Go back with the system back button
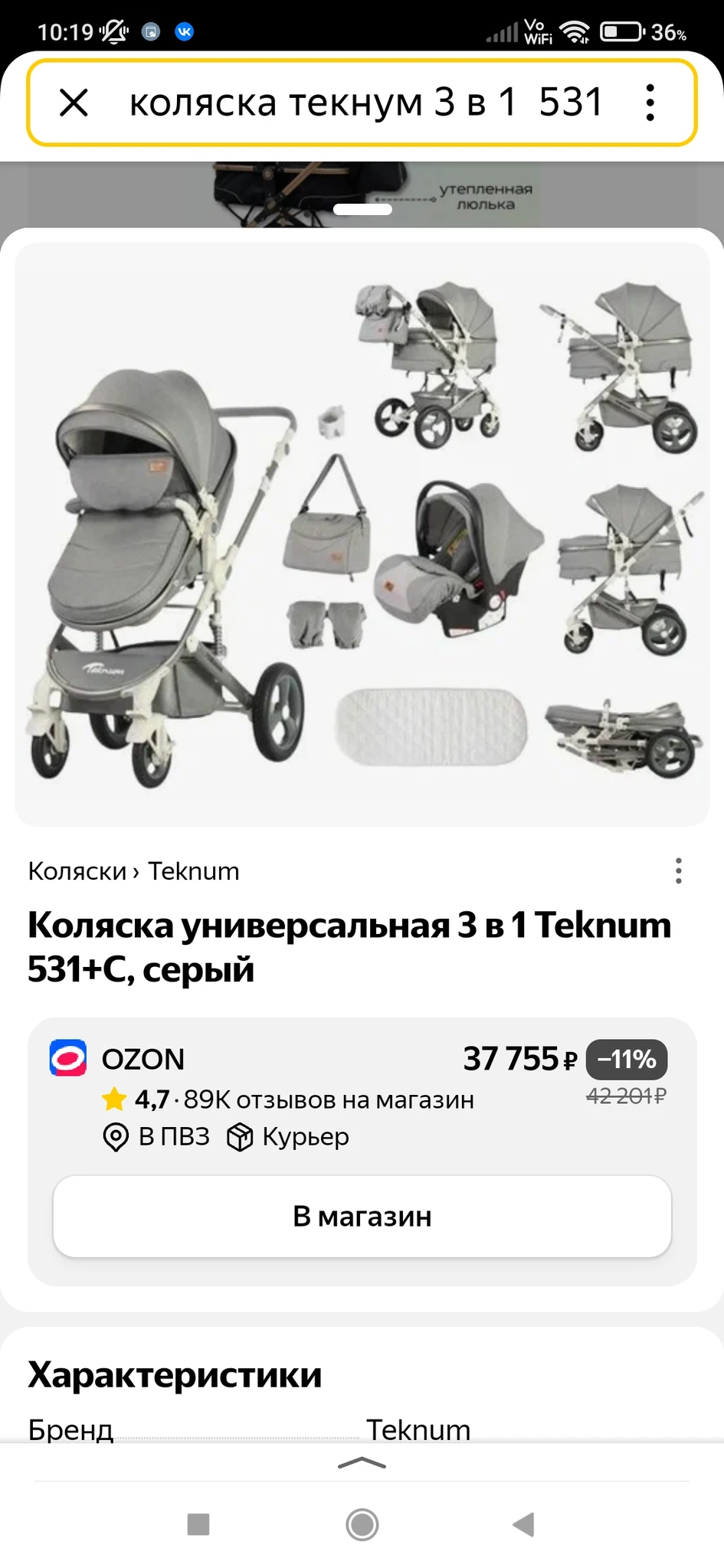724x1568 pixels. 523,1524
